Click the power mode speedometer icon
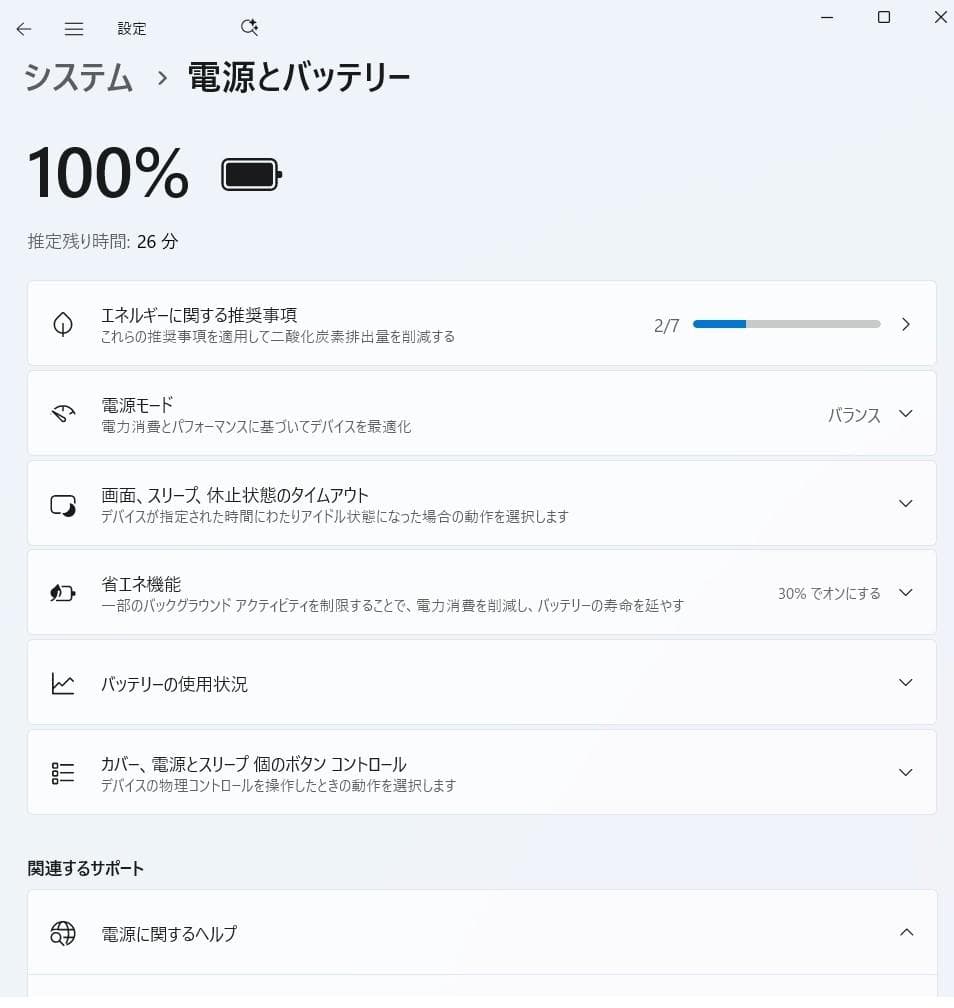954x1008 pixels. pos(63,413)
